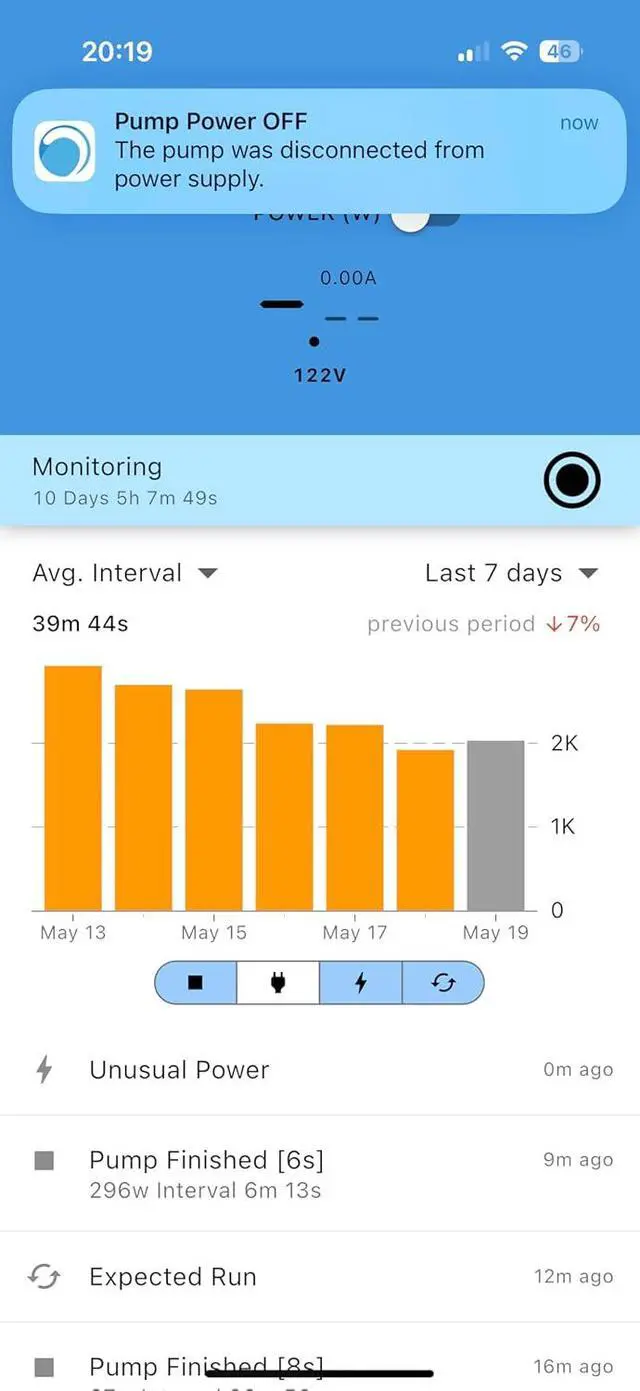Image resolution: width=640 pixels, height=1391 pixels.
Task: Toggle the pump power switch
Action: click(427, 219)
